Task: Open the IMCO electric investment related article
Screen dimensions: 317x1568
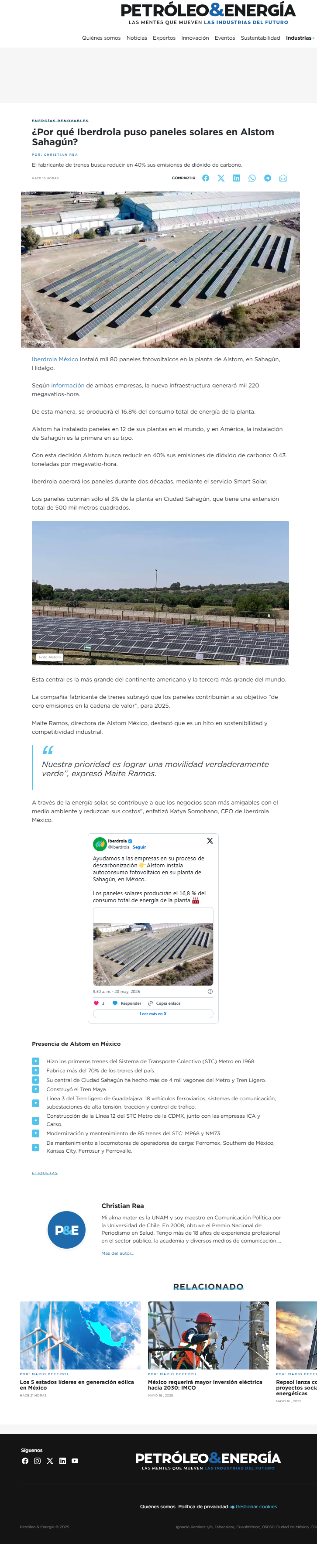Action: point(205,1385)
